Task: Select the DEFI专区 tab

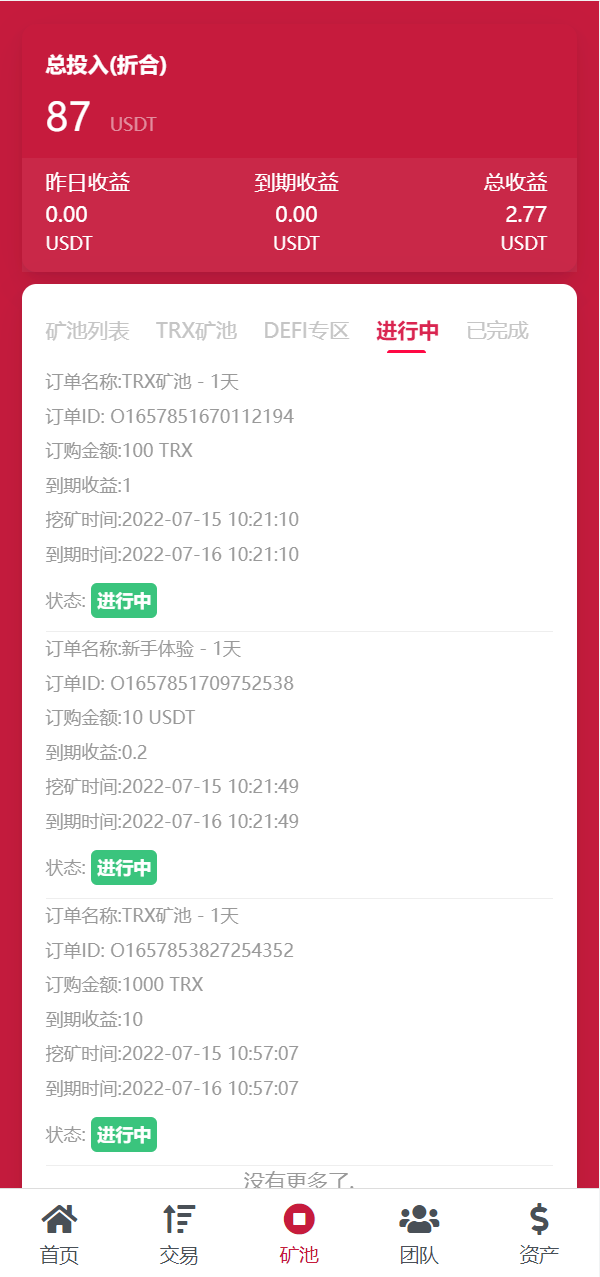Action: [x=306, y=331]
